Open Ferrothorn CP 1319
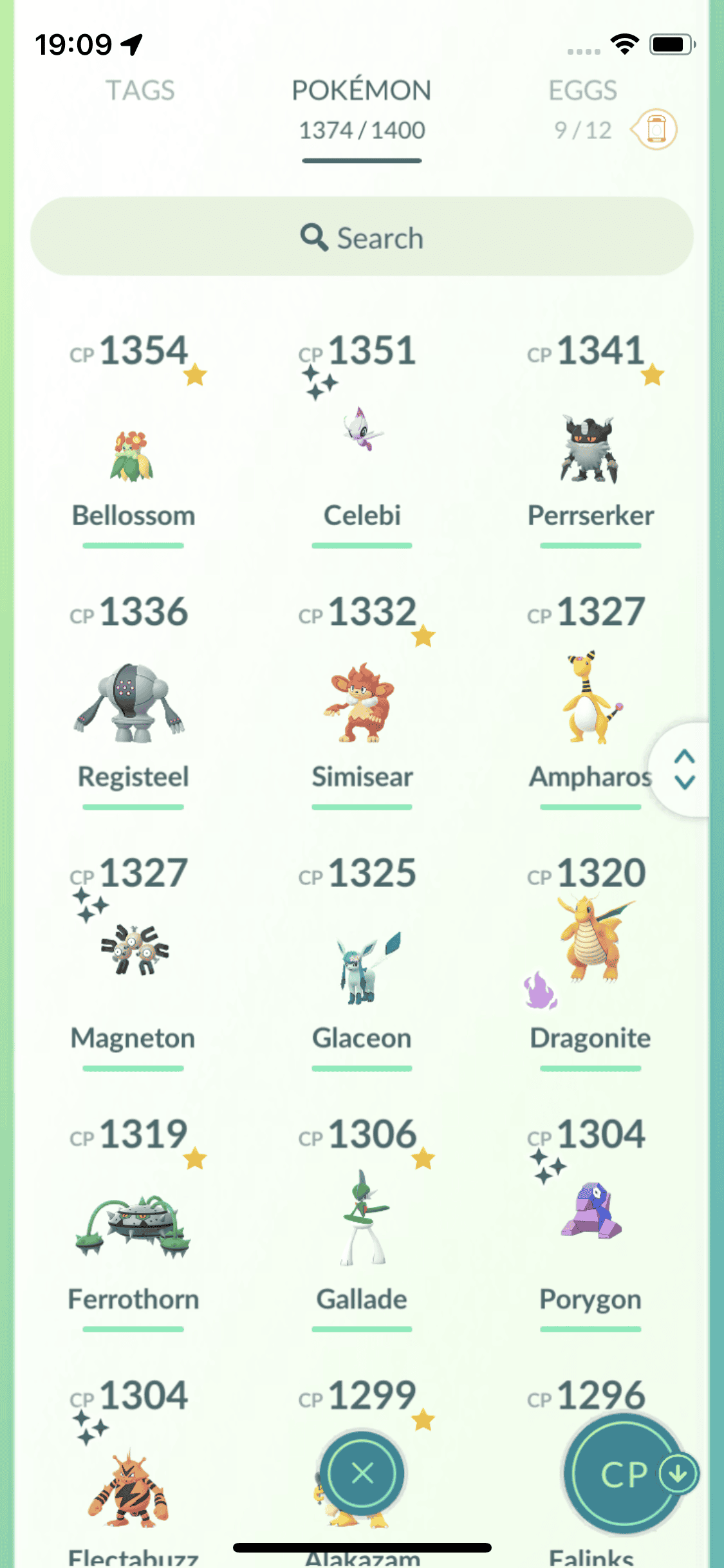Viewport: 724px width, 1568px height. [x=133, y=1226]
